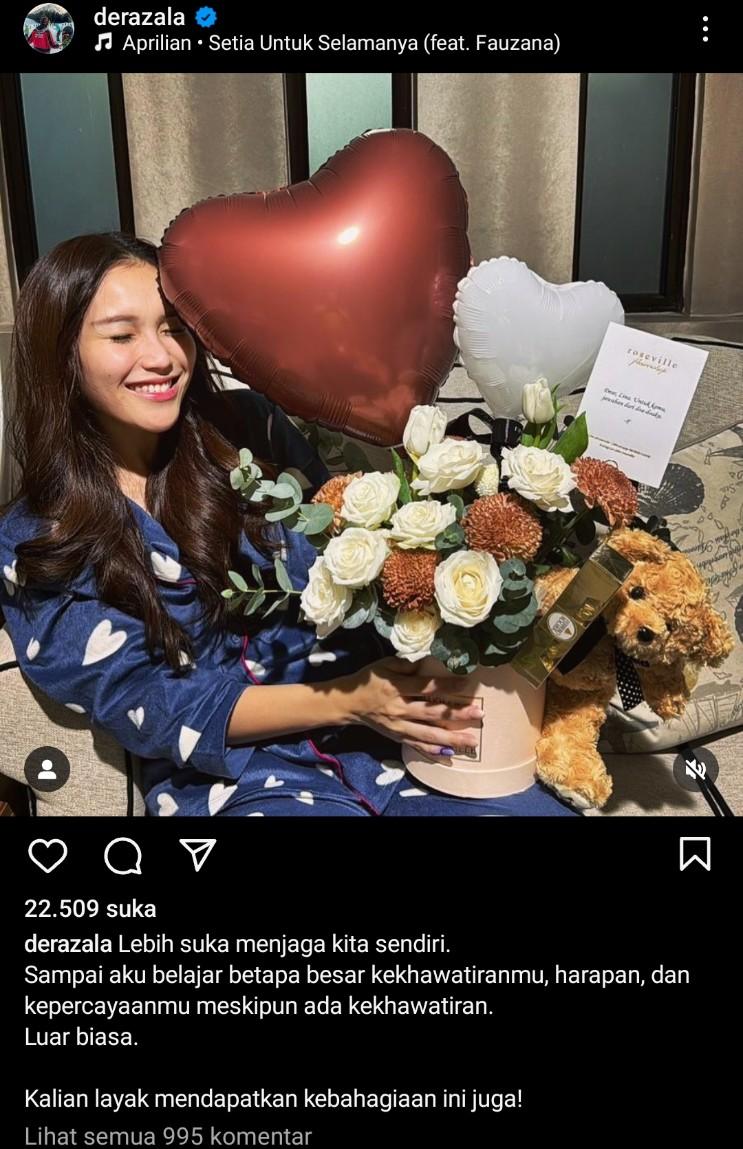Open derazala's name in the caption
Viewport: 743px width, 1149px height.
tap(68, 943)
